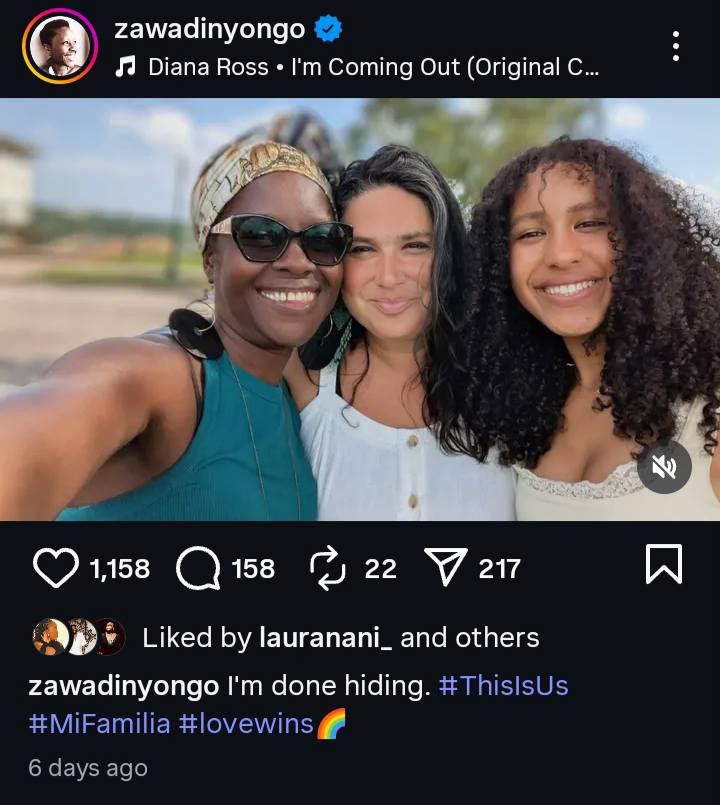The width and height of the screenshot is (720, 805).
Task: Repost this post
Action: [327, 569]
